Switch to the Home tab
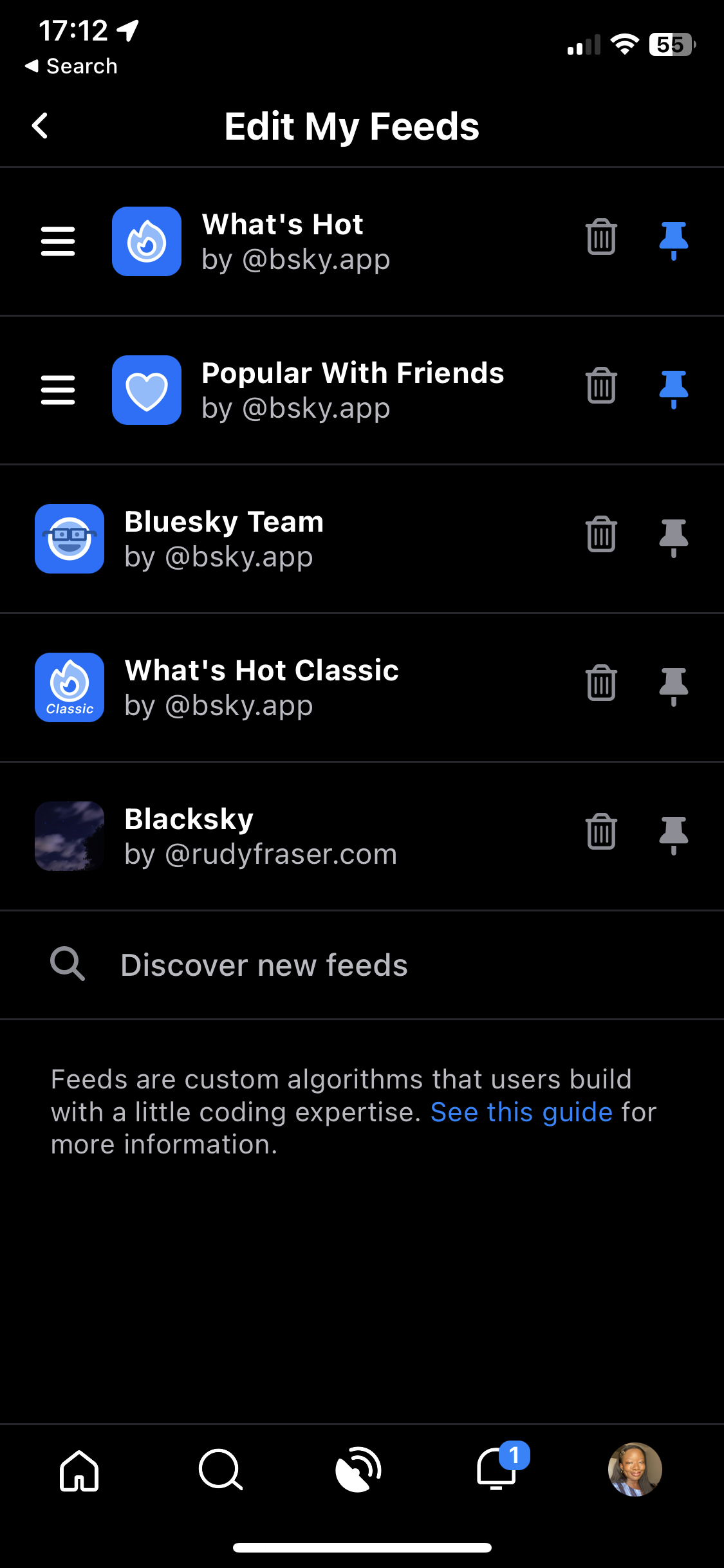The height and width of the screenshot is (1568, 724). click(79, 1470)
